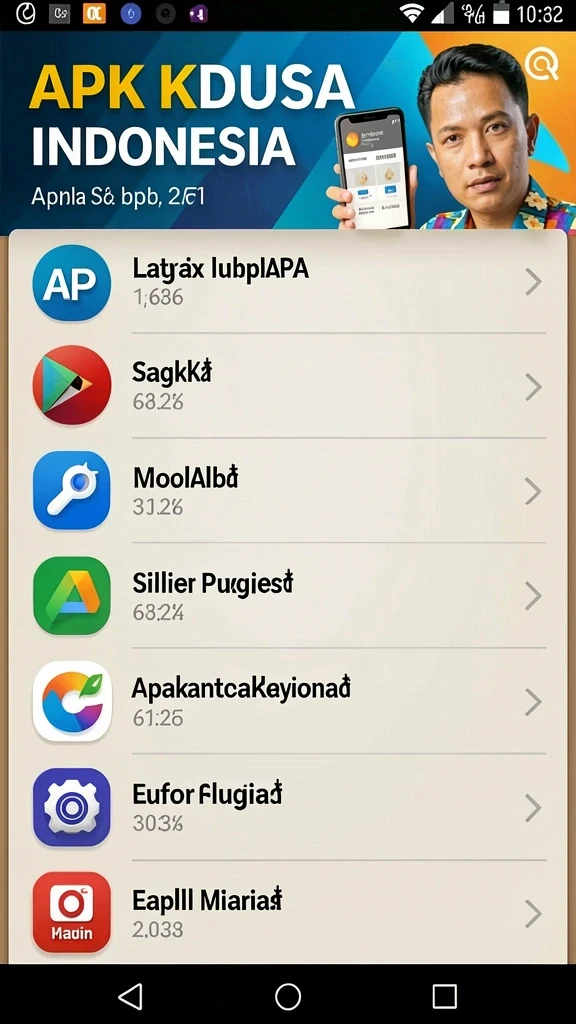The width and height of the screenshot is (576, 1024).
Task: View the ApakantcaKeyionad row
Action: click(x=288, y=701)
